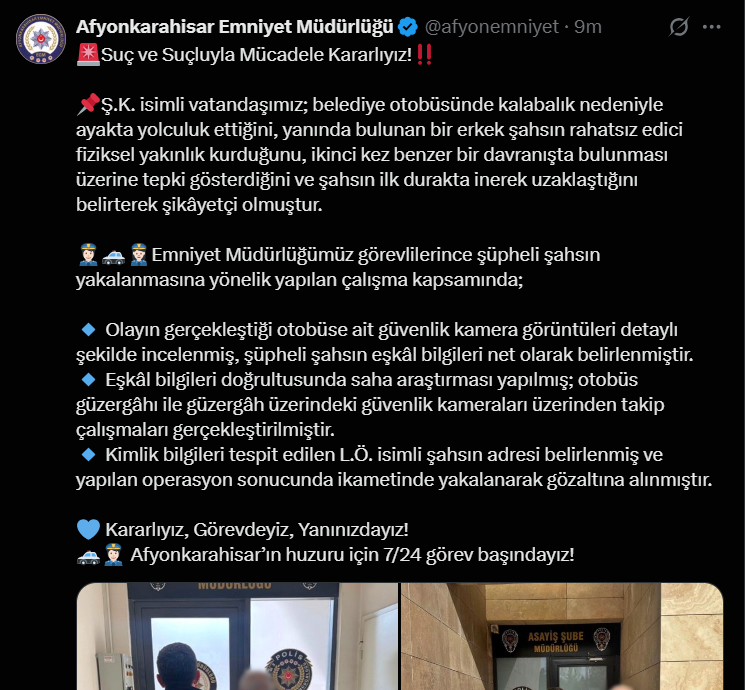Image resolution: width=745 pixels, height=690 pixels.
Task: Open the right photo of Asayiş Şube entrance
Action: click(x=561, y=637)
